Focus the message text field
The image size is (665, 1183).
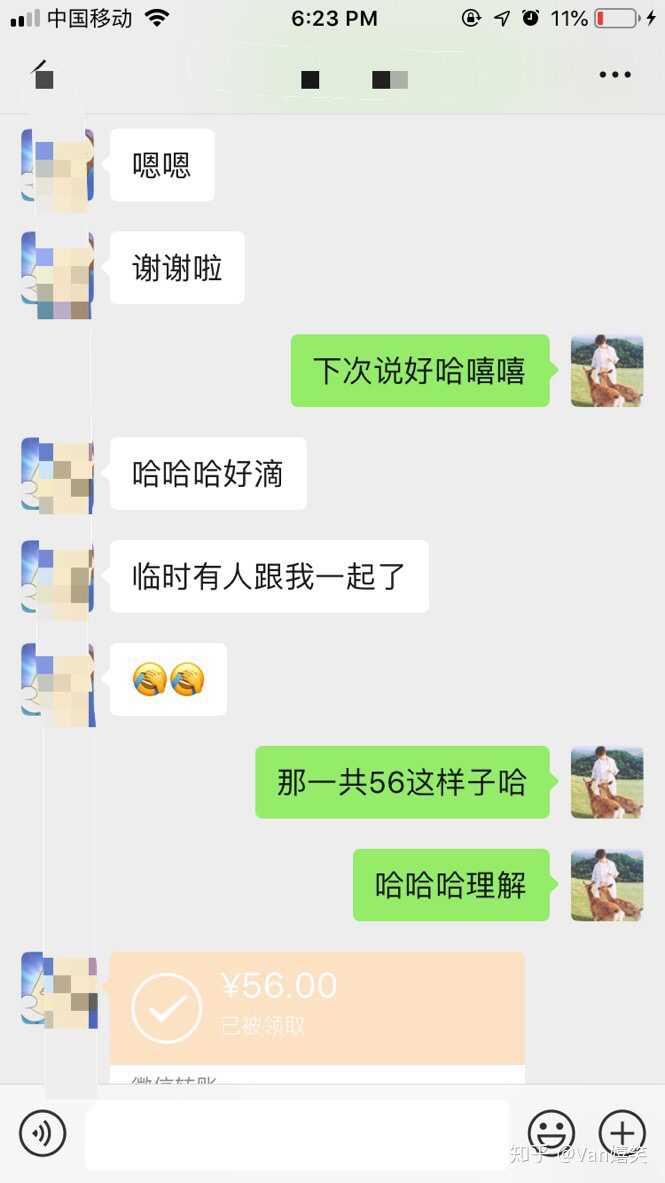click(297, 1134)
